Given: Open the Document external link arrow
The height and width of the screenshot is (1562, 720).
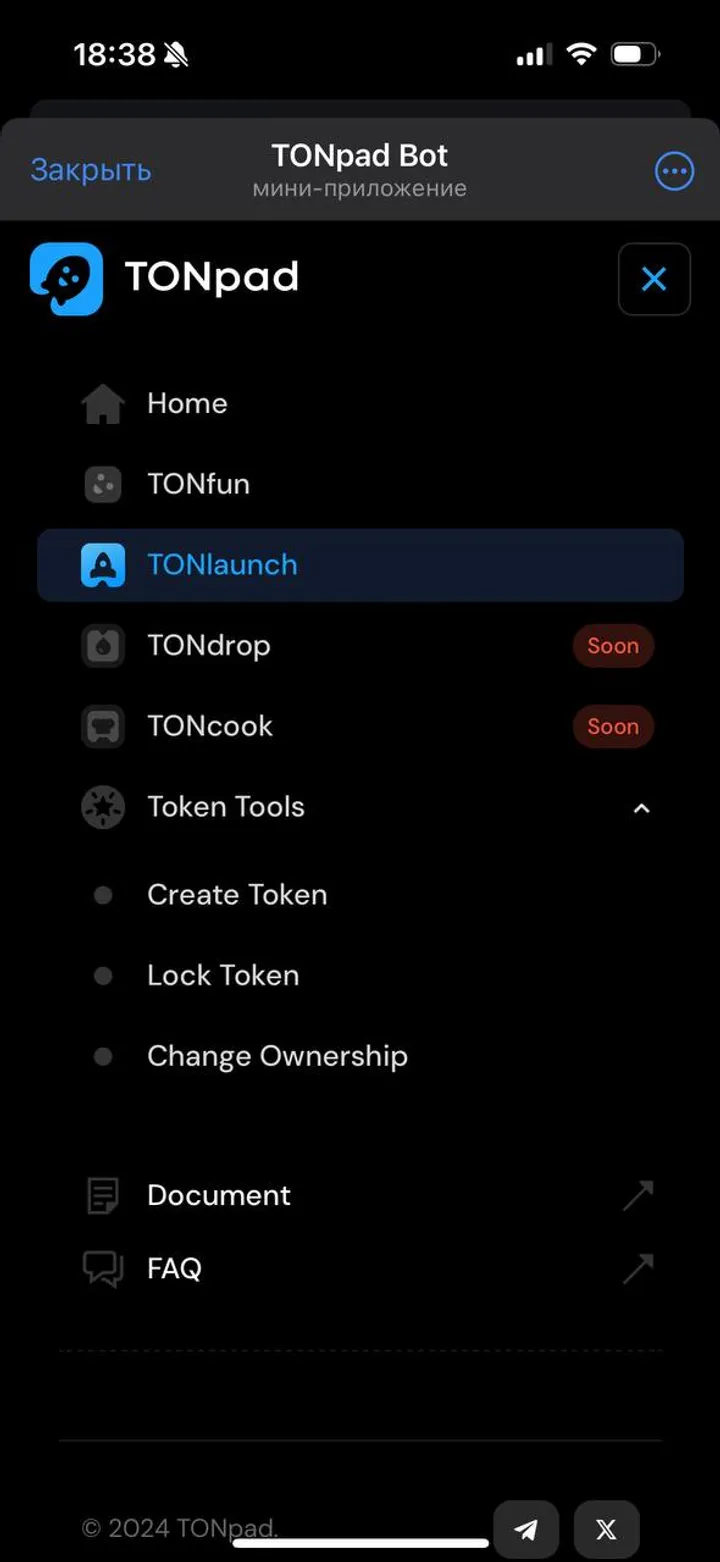Looking at the screenshot, I should [x=638, y=1194].
